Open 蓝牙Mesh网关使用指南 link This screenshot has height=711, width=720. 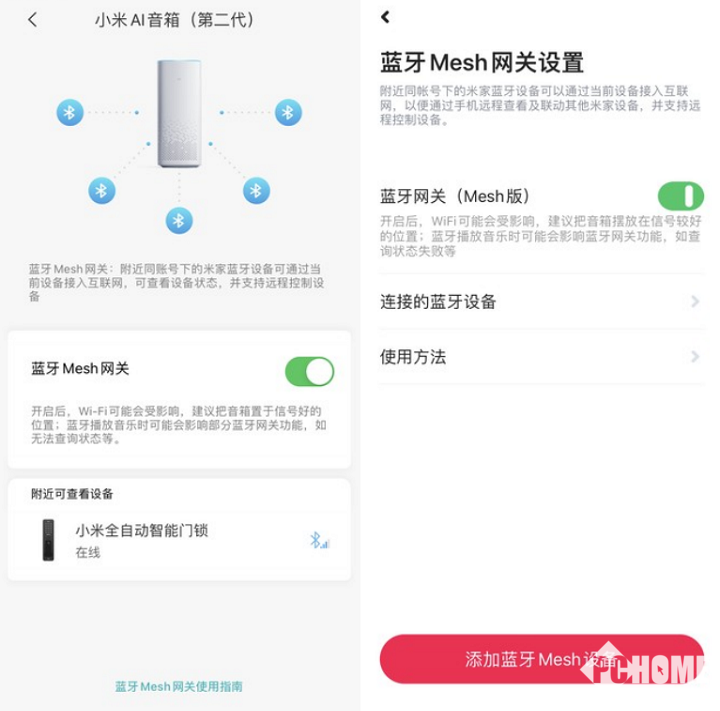click(x=179, y=686)
